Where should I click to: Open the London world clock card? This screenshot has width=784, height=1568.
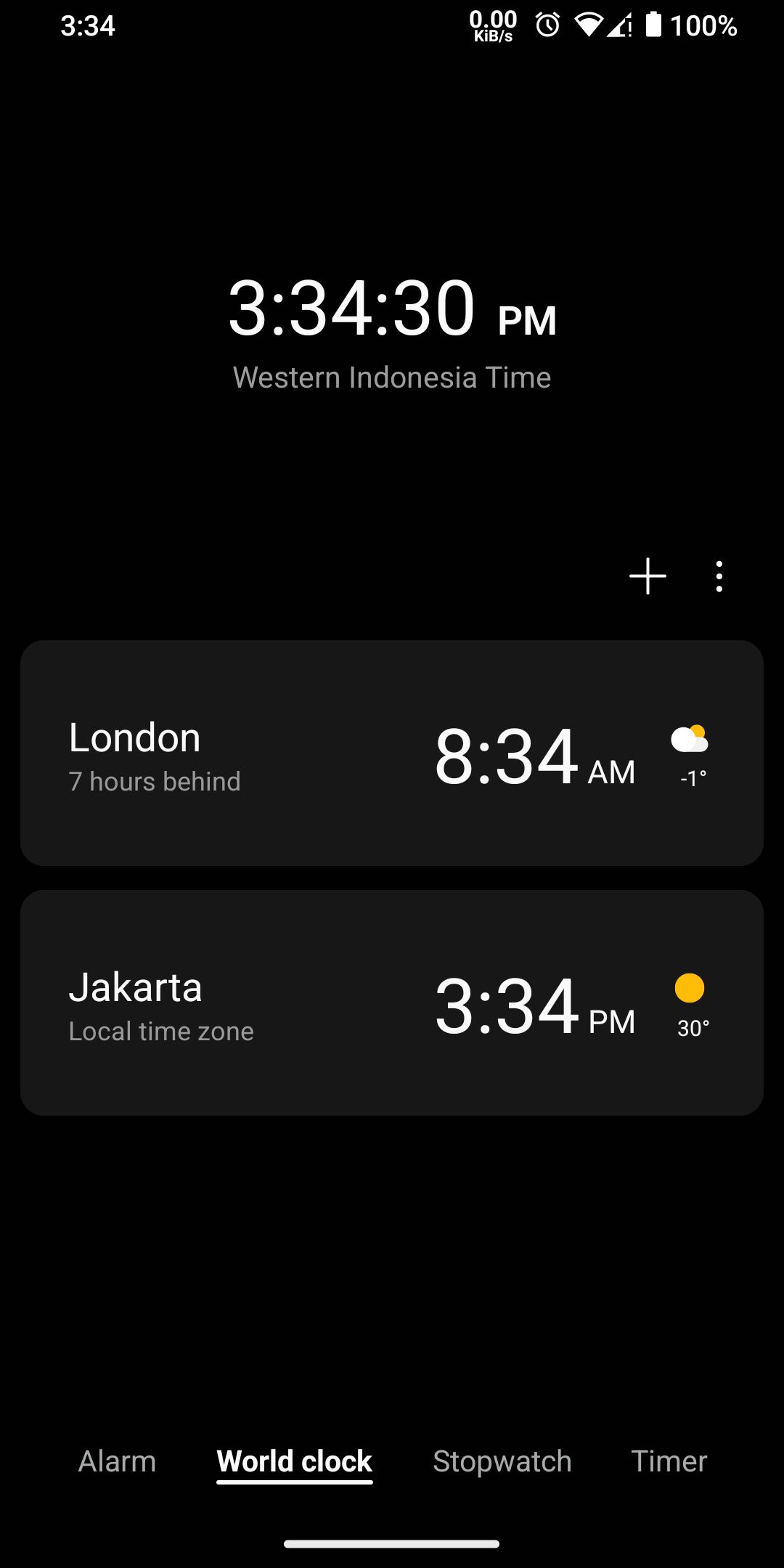[392, 753]
